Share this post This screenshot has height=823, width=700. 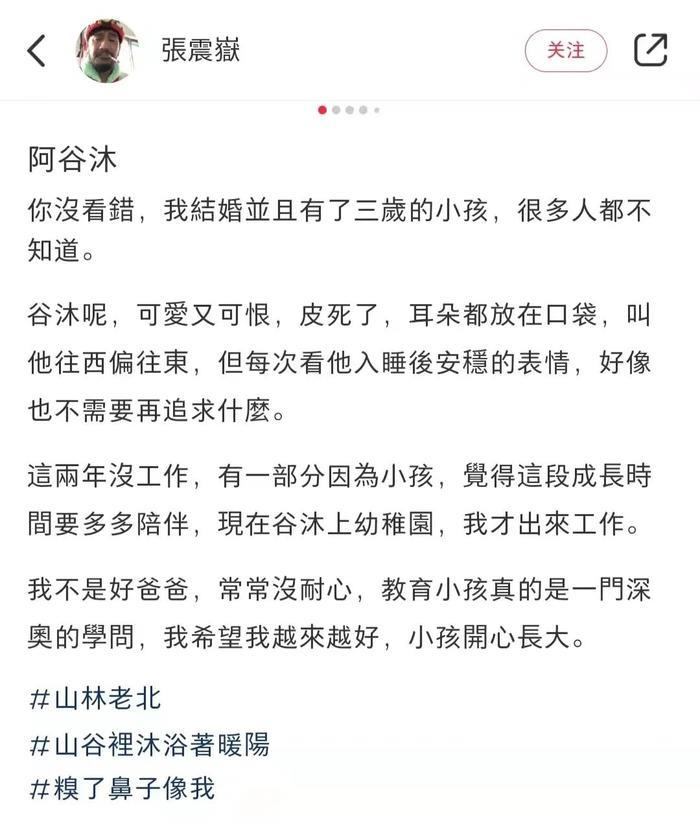coord(650,50)
